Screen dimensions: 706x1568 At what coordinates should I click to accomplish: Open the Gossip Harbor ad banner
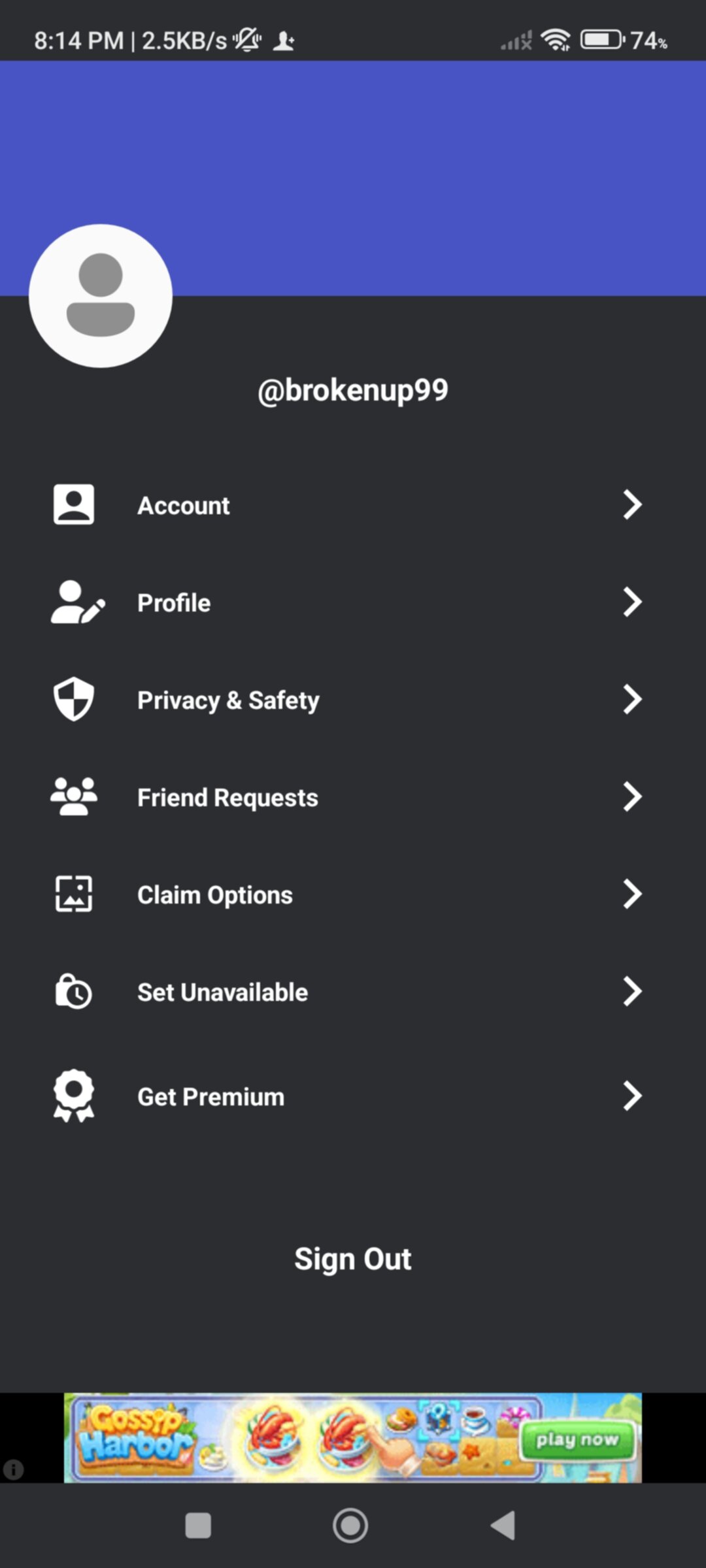pyautogui.click(x=353, y=1439)
